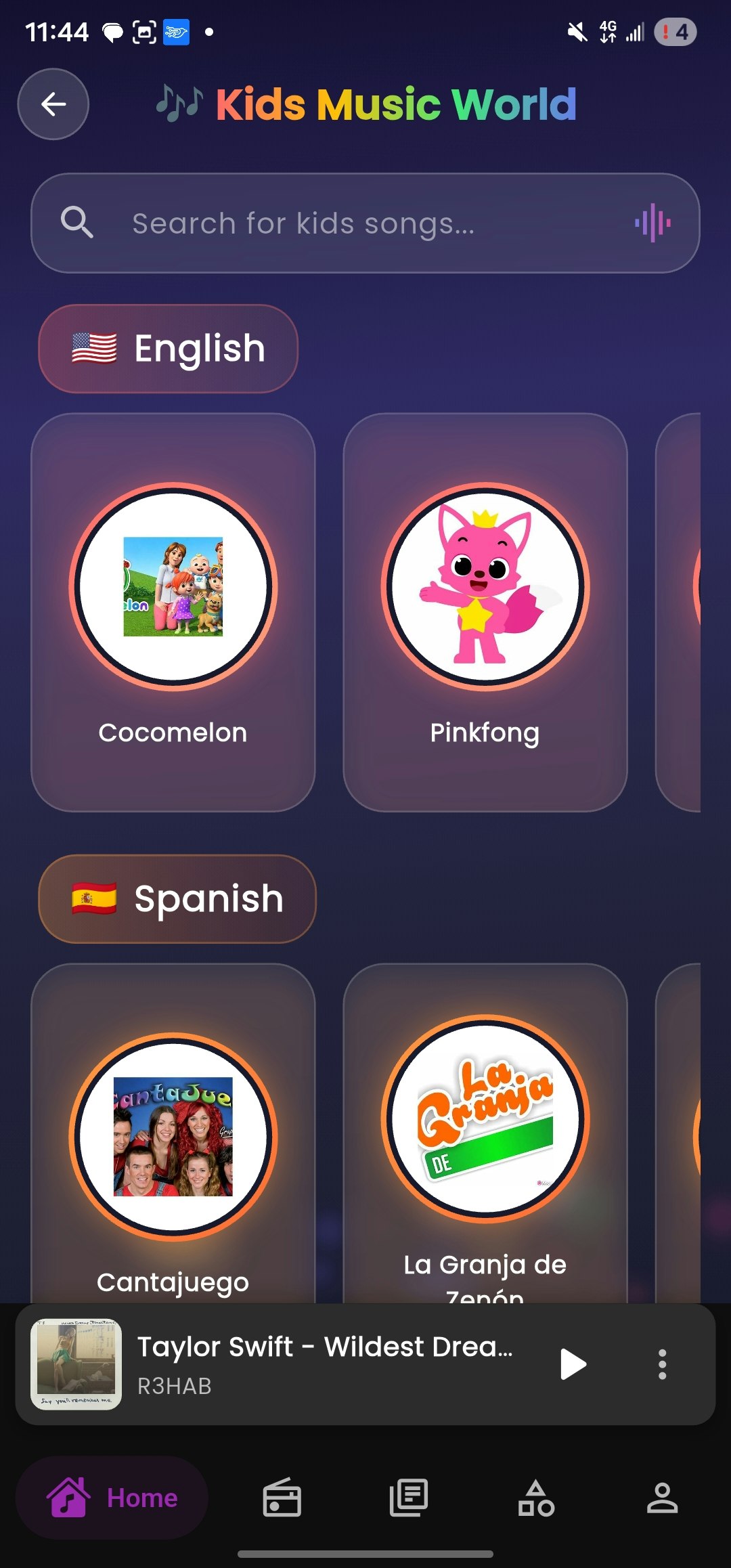The height and width of the screenshot is (1568, 731).
Task: Open the library tab
Action: [409, 1498]
